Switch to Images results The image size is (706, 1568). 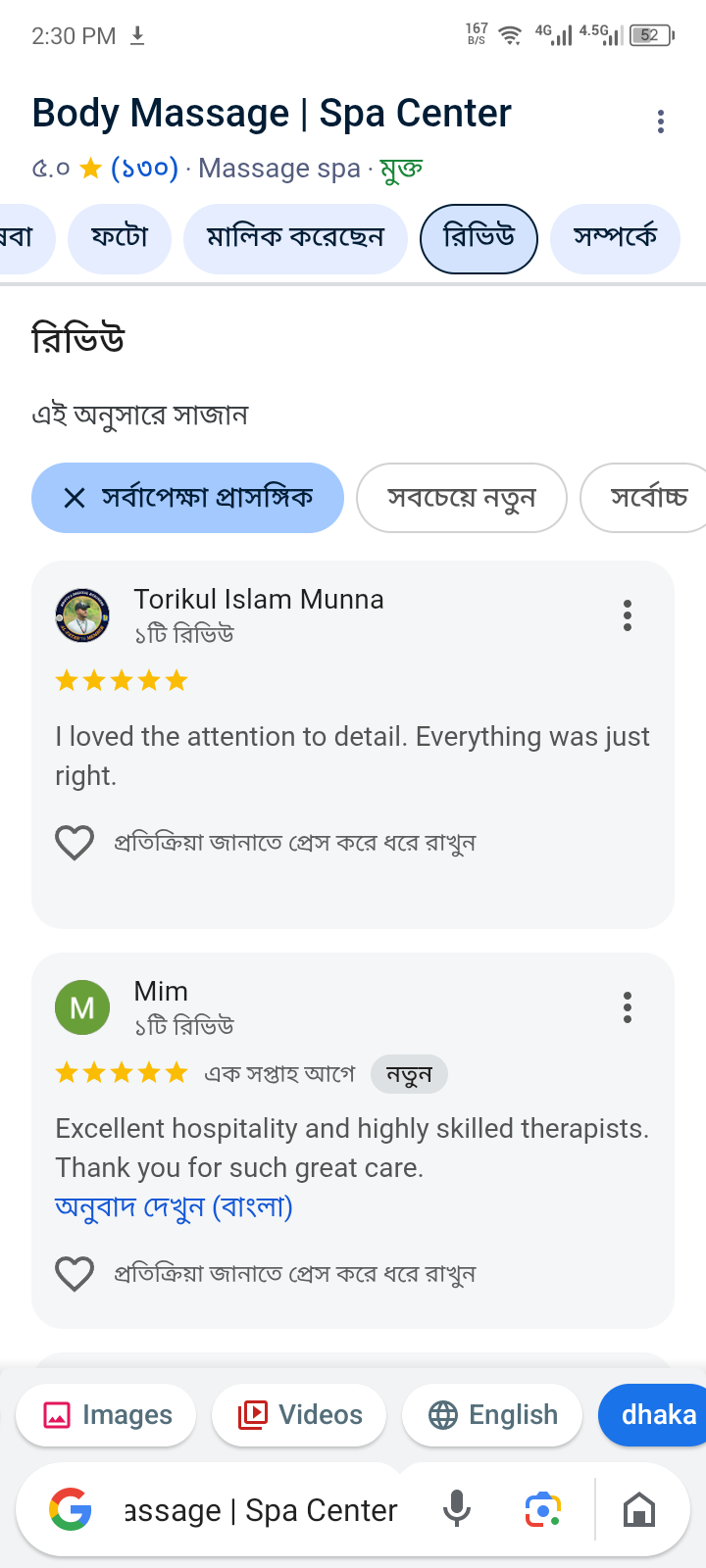pos(107,1415)
